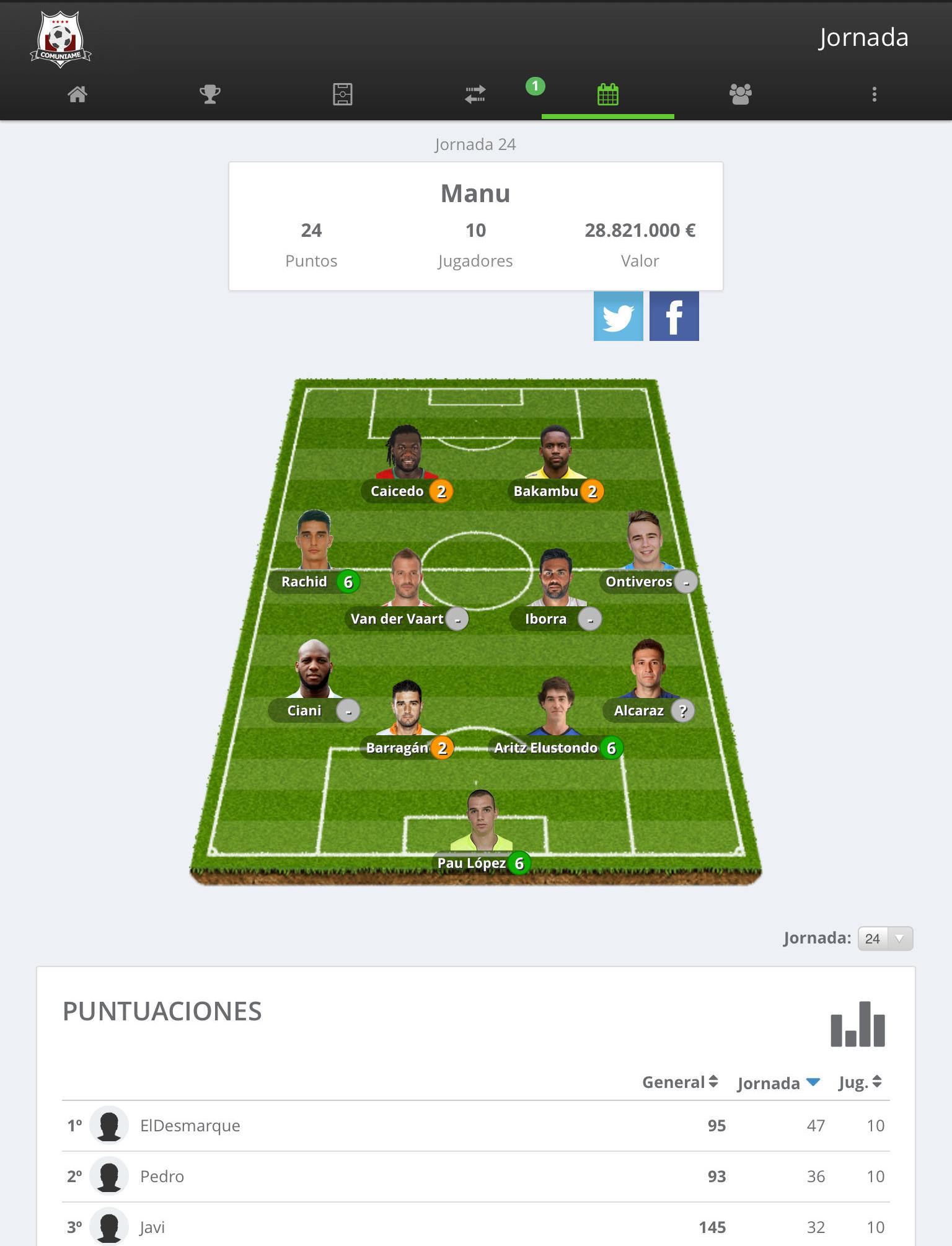The width and height of the screenshot is (952, 1246).
Task: Open the three-dot overflow menu
Action: point(874,94)
